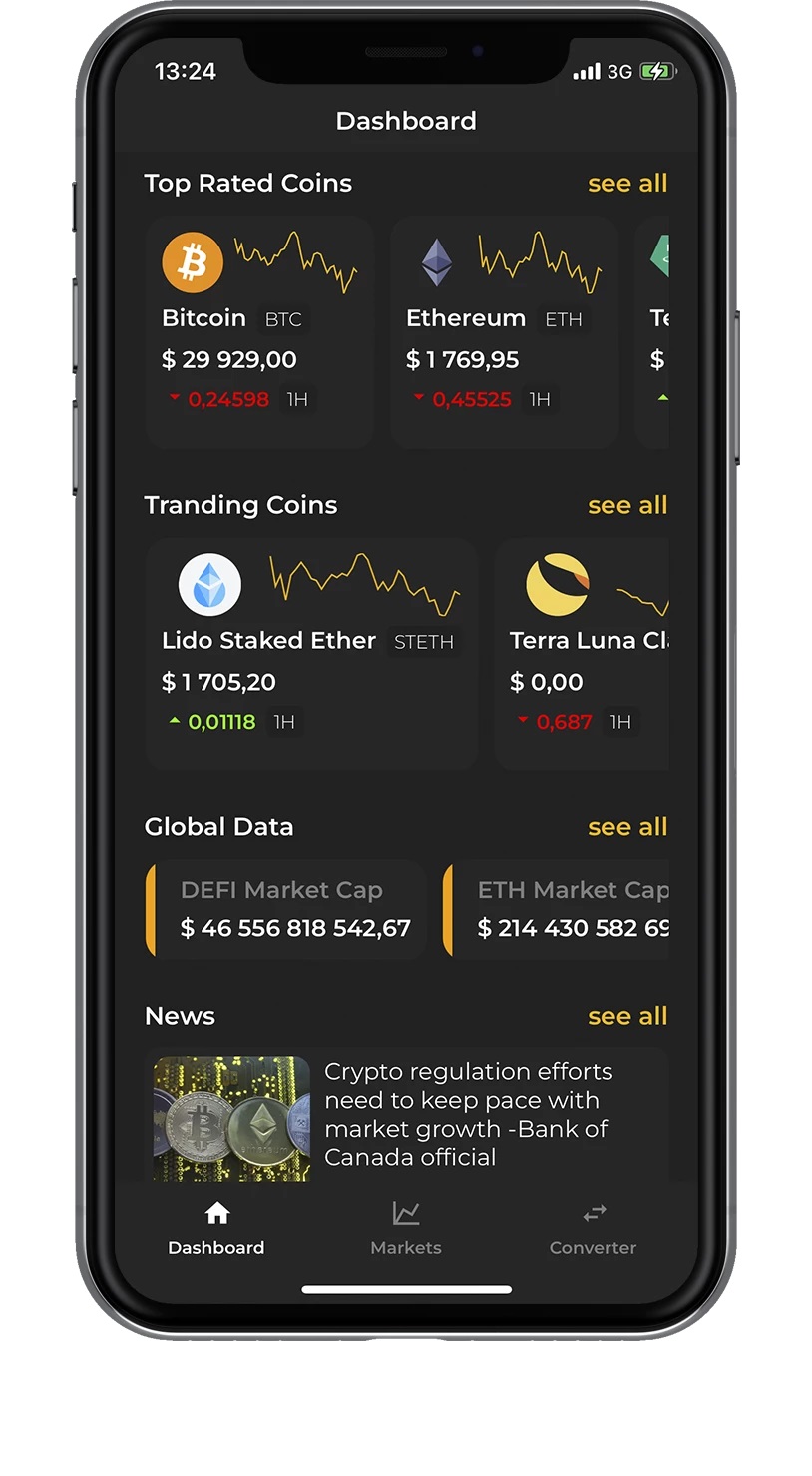This screenshot has height=1476, width=812.
Task: Open the Bitcoin coin card
Action: point(259,332)
